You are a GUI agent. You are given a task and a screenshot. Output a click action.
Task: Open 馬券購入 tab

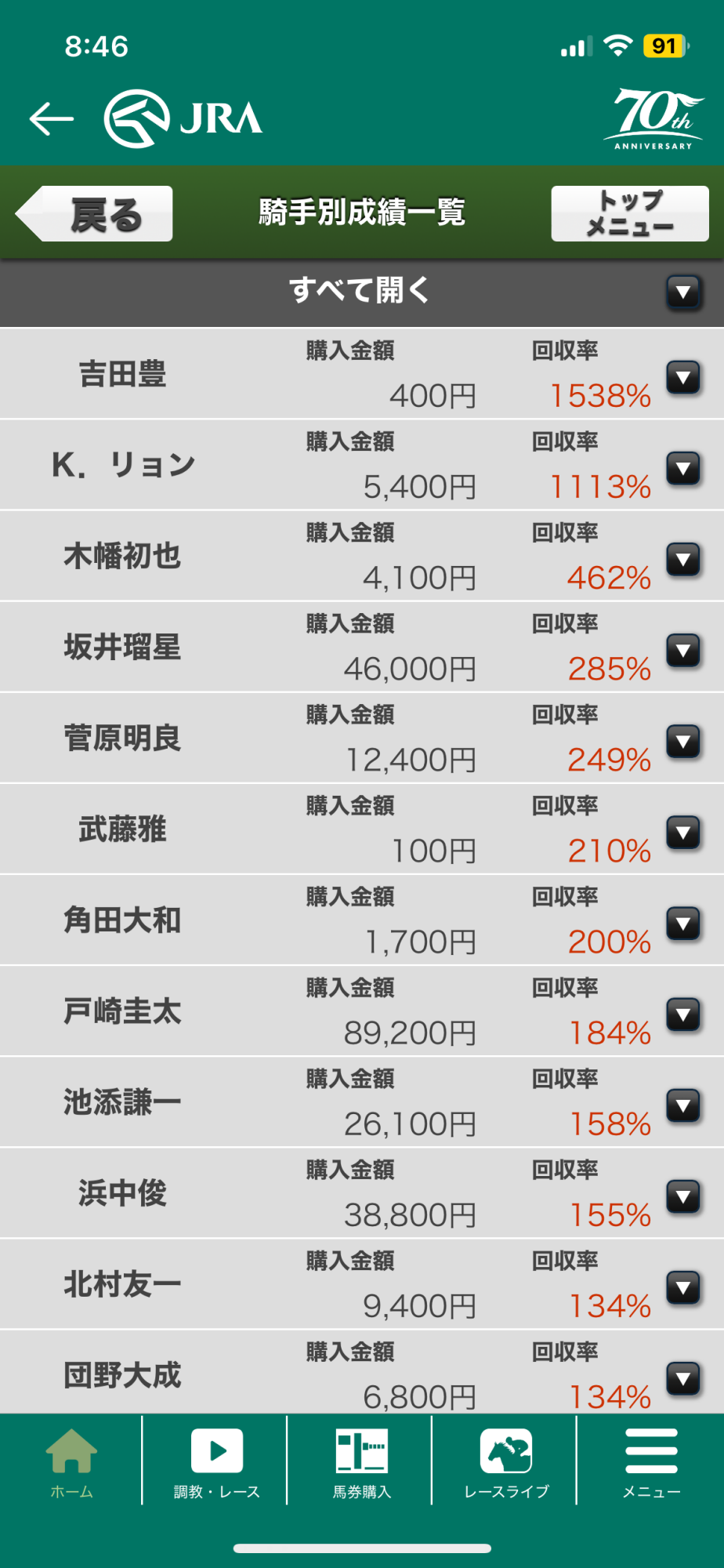361,1461
